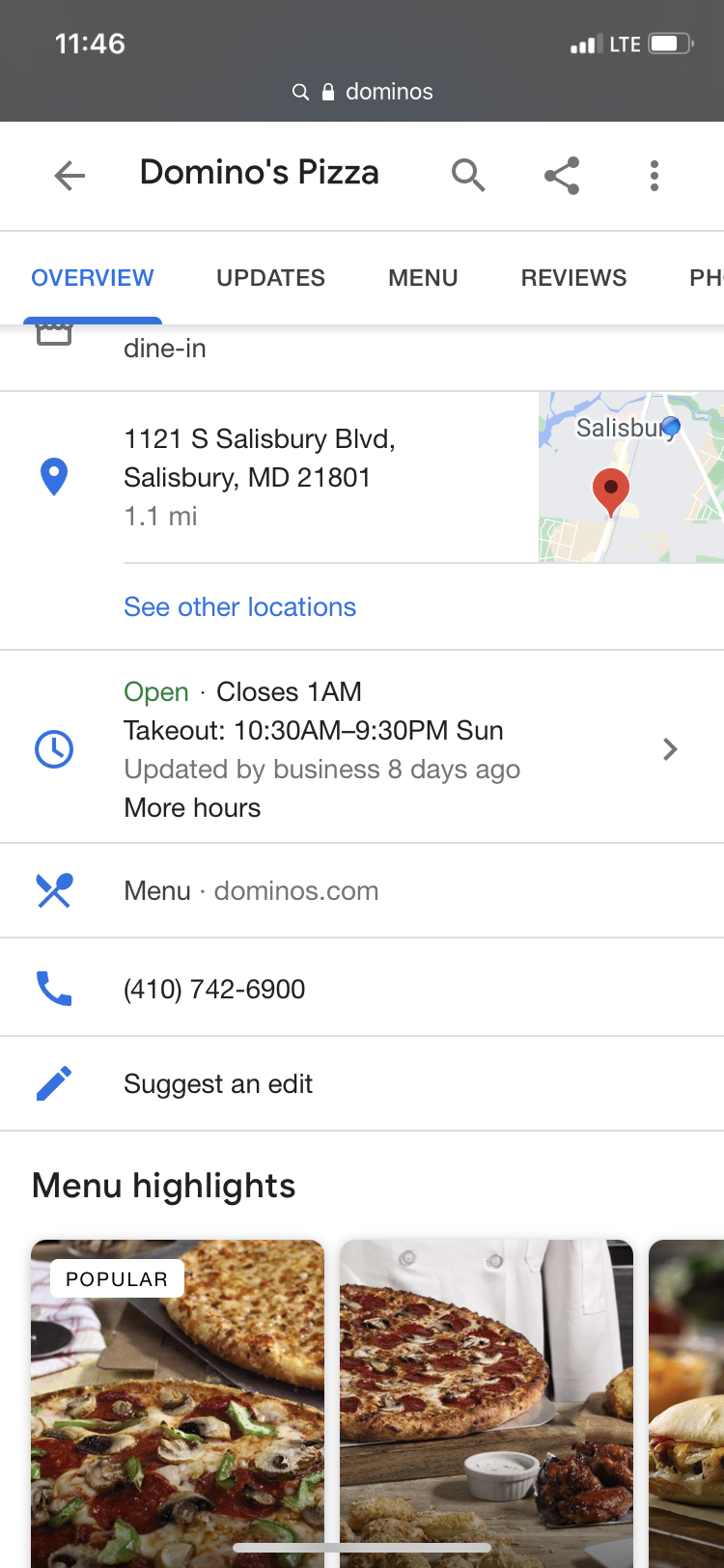The image size is (724, 1568).
Task: Tap the See other locations link
Action: pos(239,607)
